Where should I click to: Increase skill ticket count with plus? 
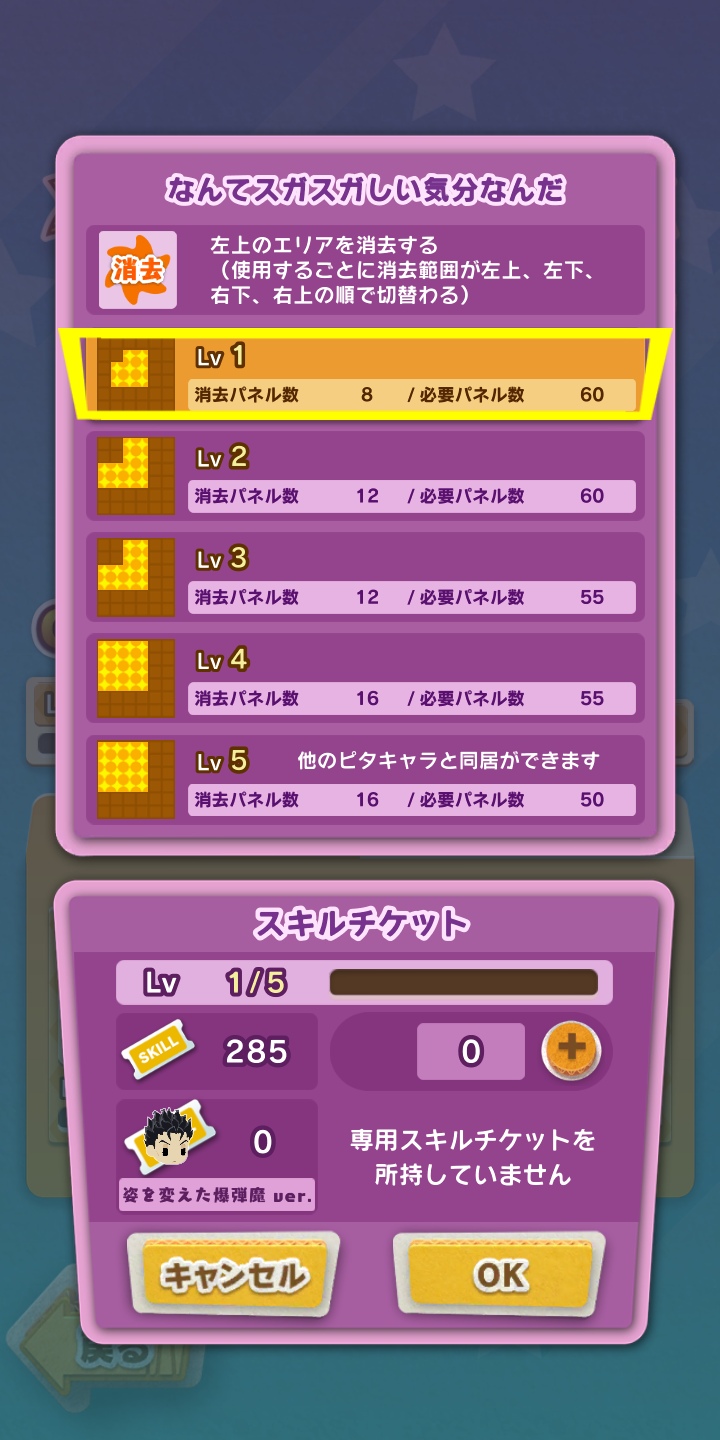571,1051
